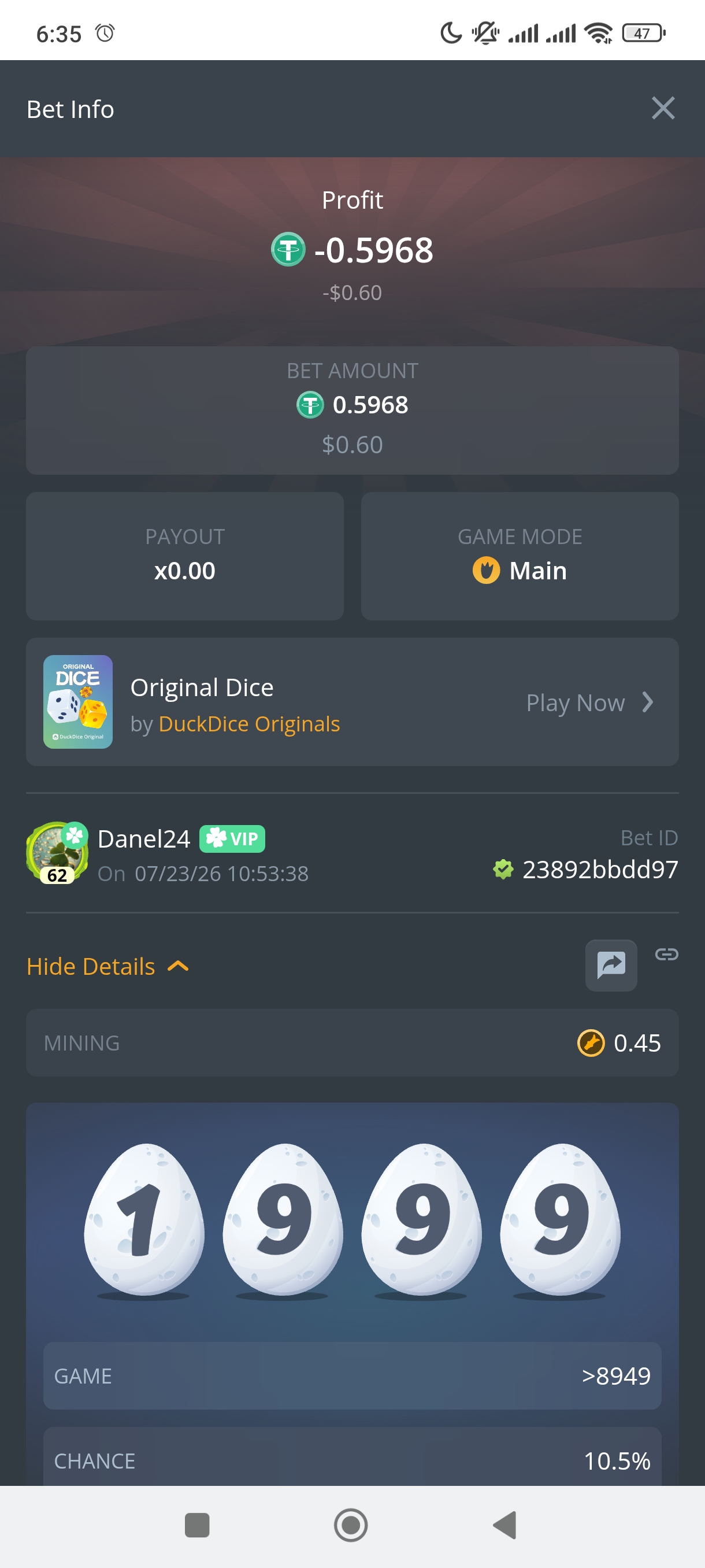Open the DuckDice Originals provider link
Image resolution: width=705 pixels, height=1568 pixels.
point(249,724)
